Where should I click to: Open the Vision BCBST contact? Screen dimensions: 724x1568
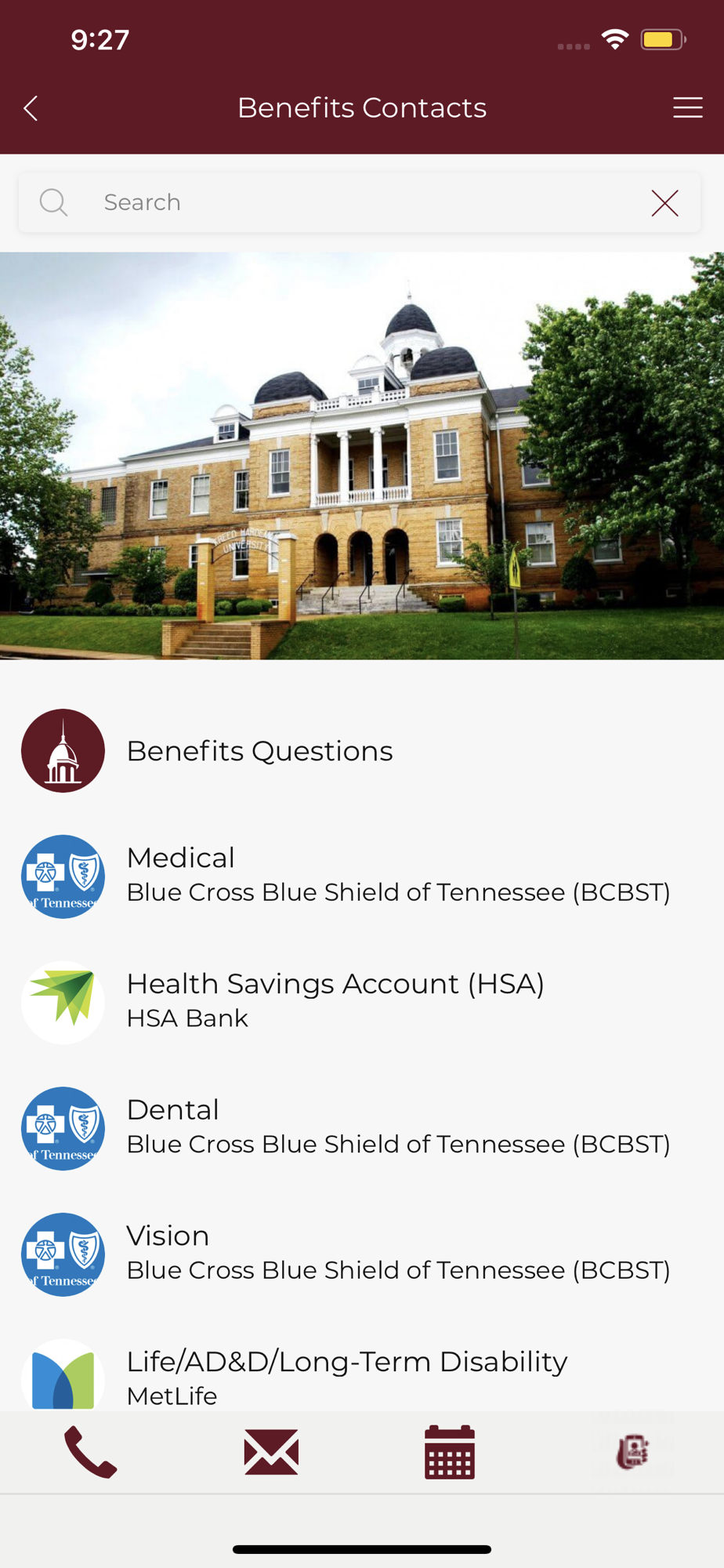point(360,1253)
